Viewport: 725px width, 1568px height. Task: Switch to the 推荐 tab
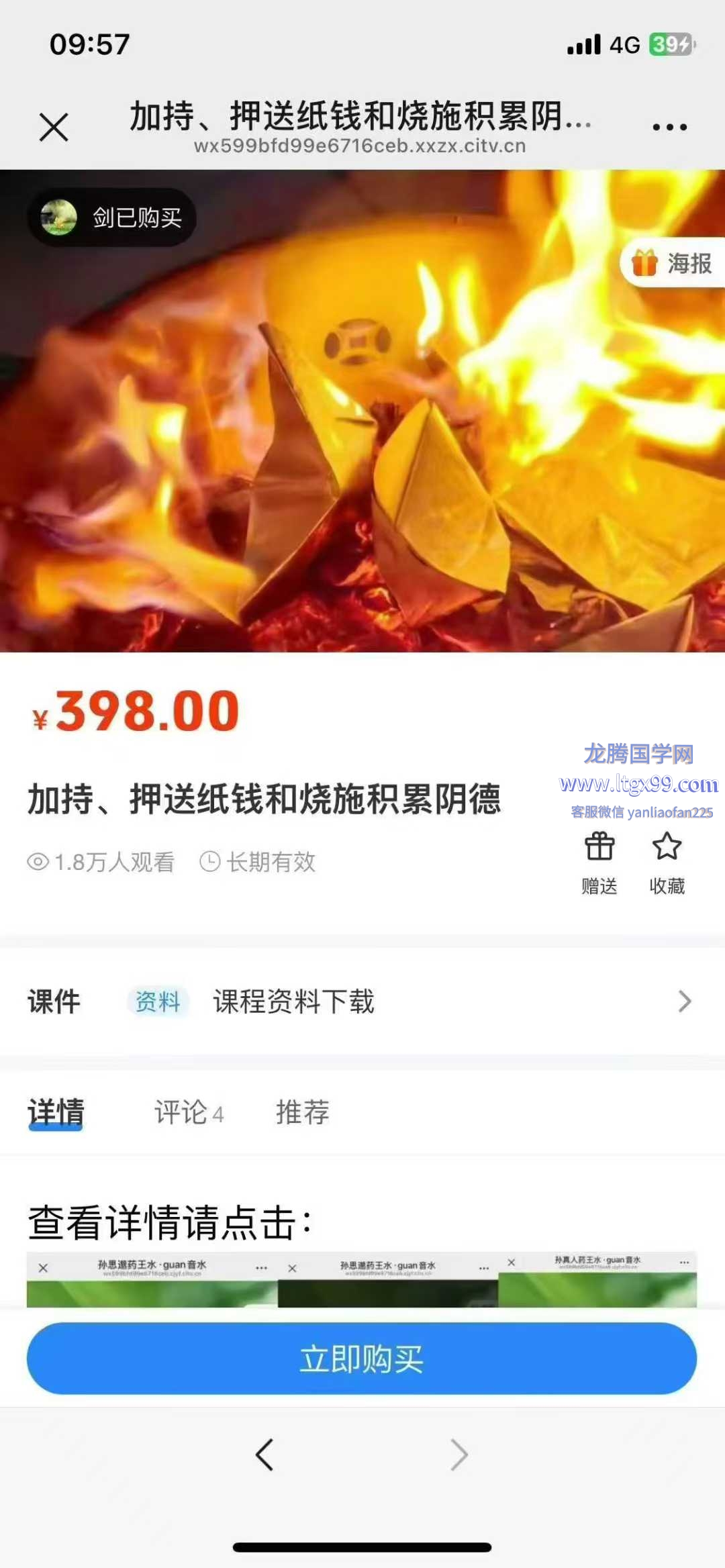302,1112
